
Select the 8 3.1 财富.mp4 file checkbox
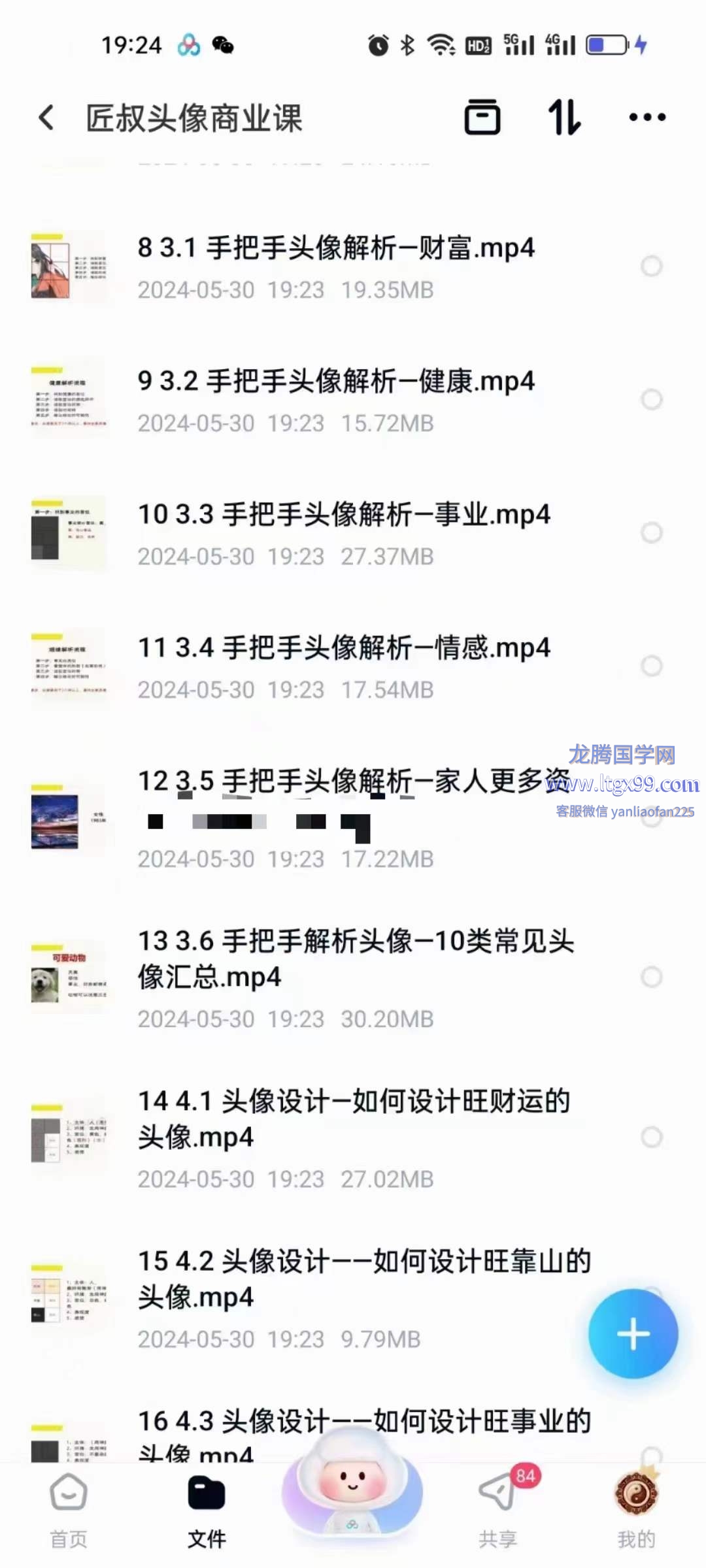pos(651,266)
